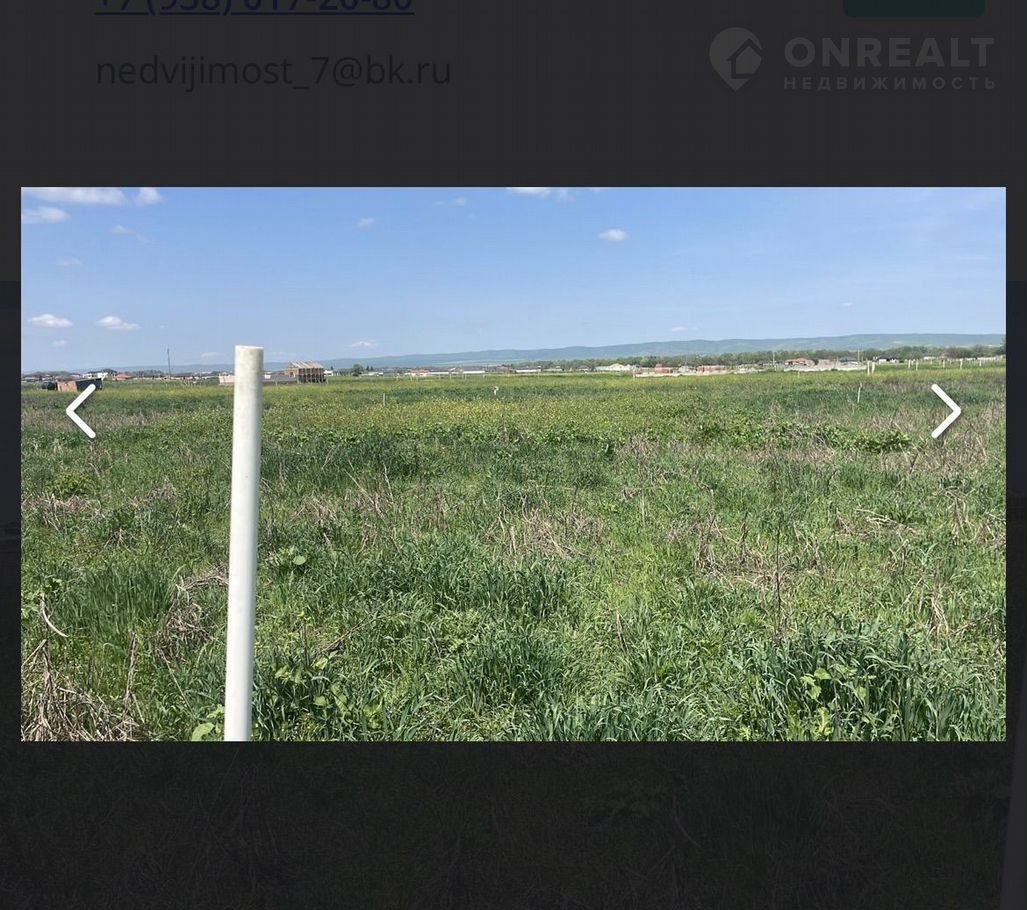This screenshot has width=1027, height=910.
Task: Show the next photo in gallery
Action: click(x=945, y=411)
